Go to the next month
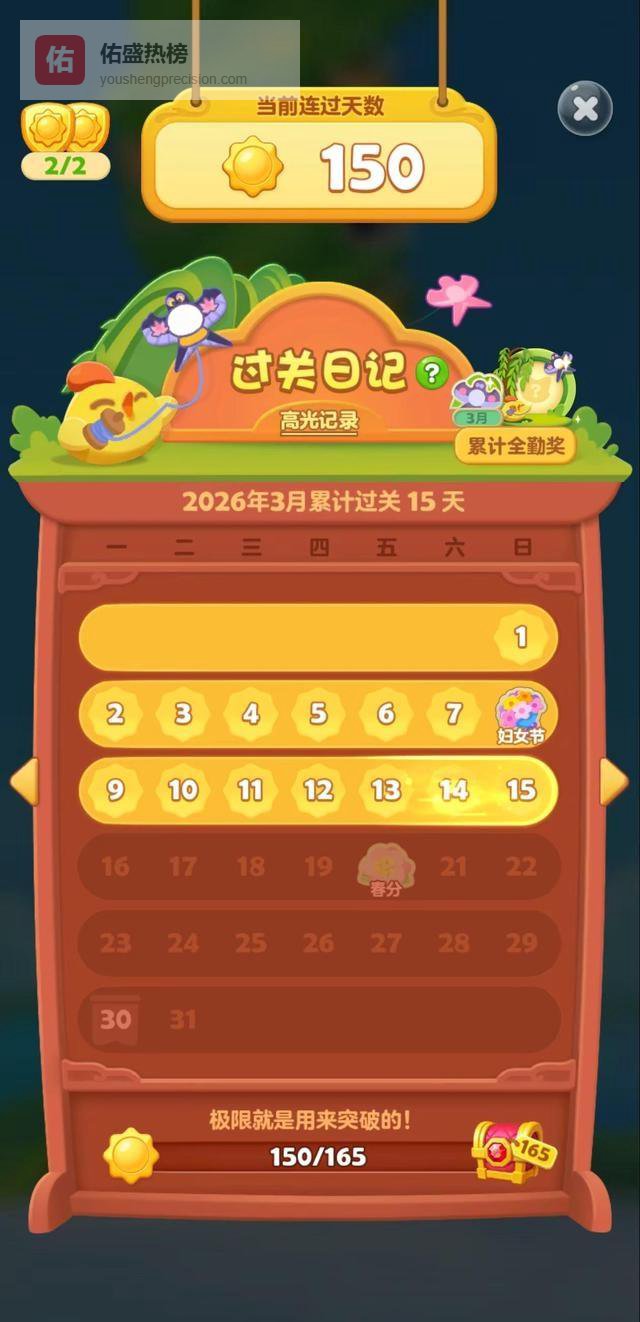This screenshot has height=1322, width=640. click(x=614, y=781)
